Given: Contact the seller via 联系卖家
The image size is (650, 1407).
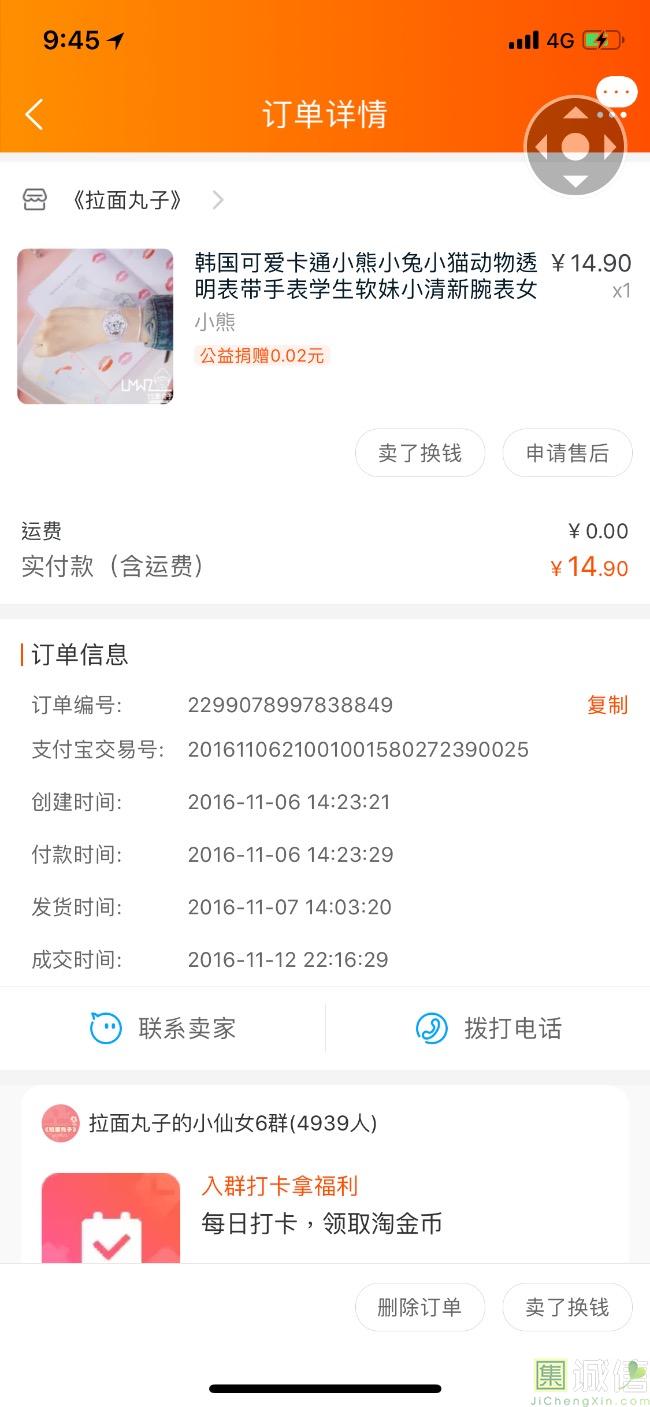Looking at the screenshot, I should [x=163, y=1028].
